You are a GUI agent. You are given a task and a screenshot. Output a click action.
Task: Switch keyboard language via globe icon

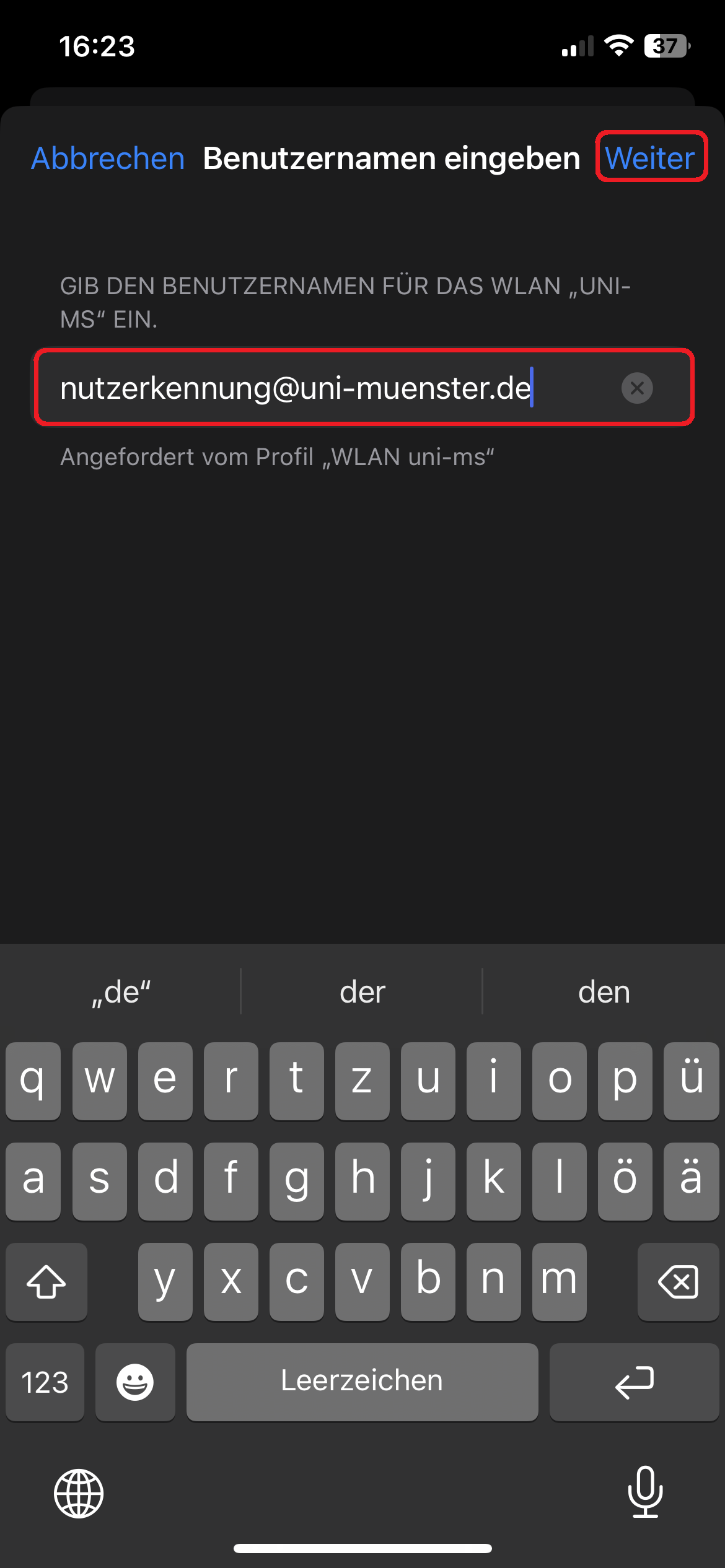tap(79, 1493)
